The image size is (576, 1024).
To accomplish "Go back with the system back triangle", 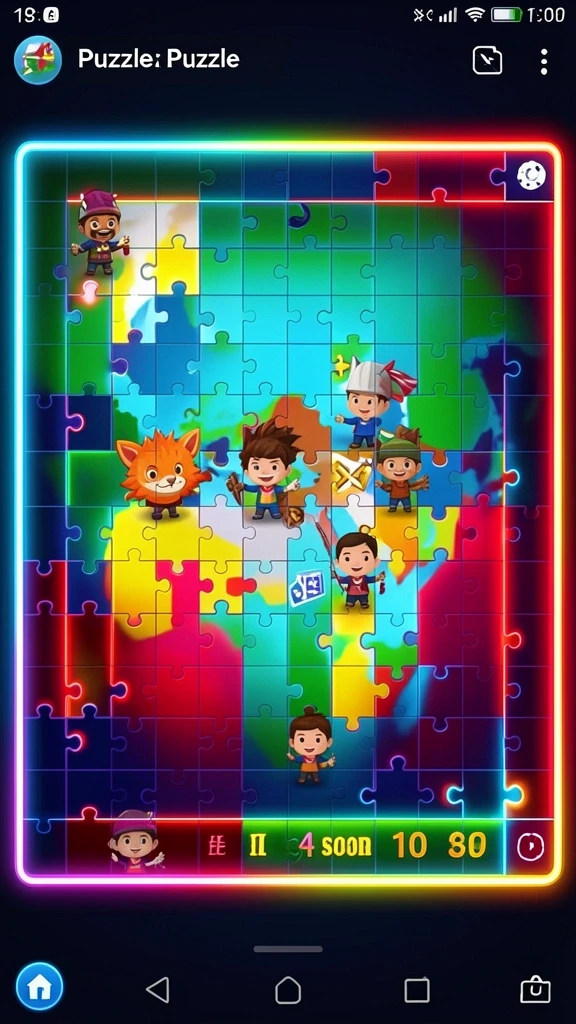I will (157, 989).
